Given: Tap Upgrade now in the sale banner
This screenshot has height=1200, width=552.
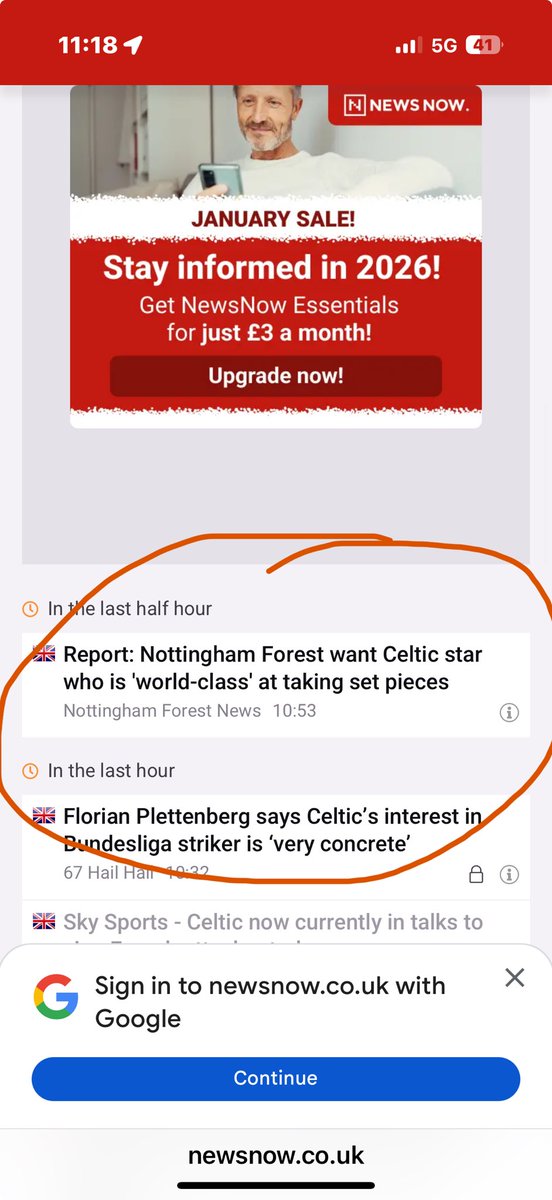Looking at the screenshot, I should pos(275,376).
